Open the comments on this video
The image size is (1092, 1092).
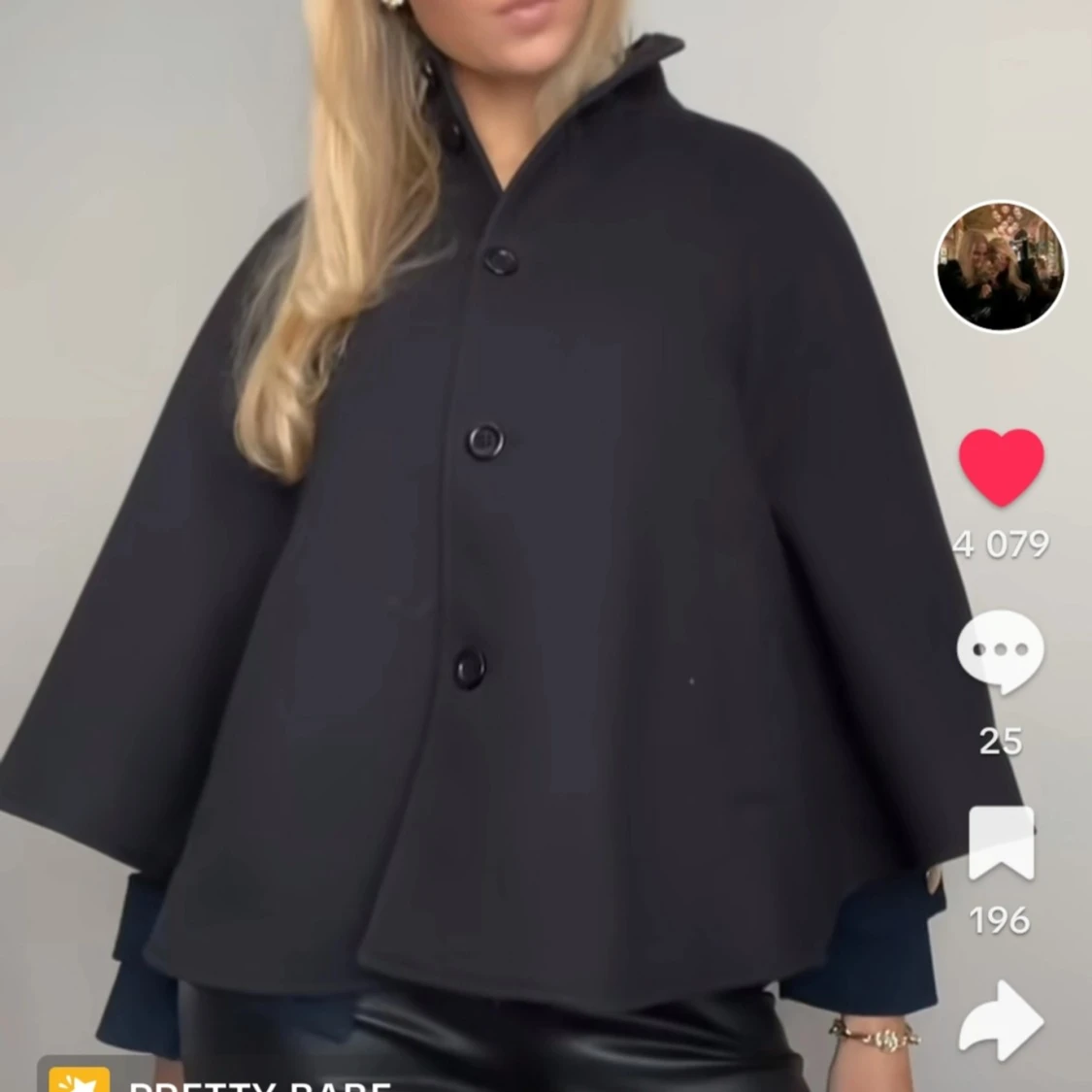pyautogui.click(x=1000, y=652)
